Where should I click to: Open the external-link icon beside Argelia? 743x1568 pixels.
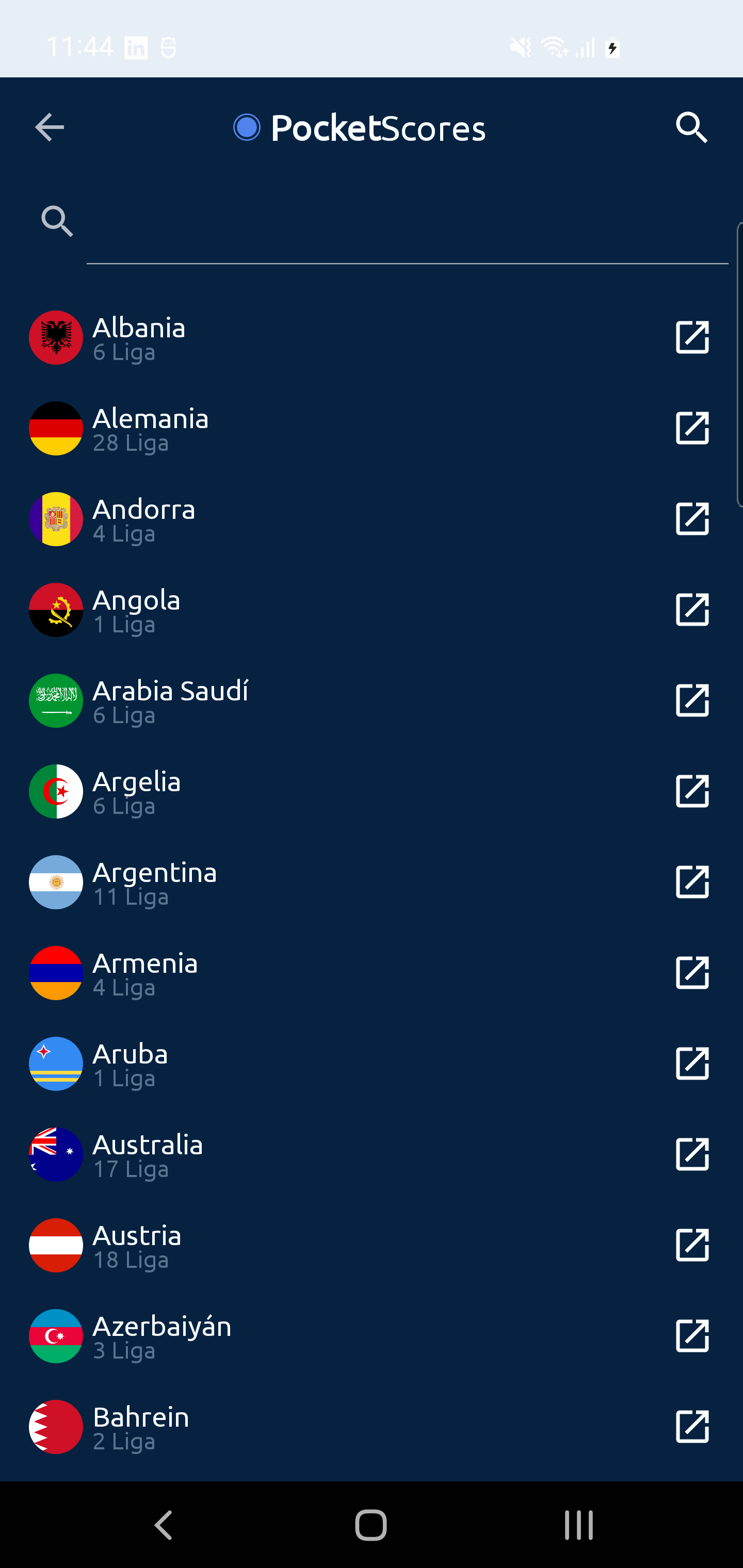[x=692, y=791]
